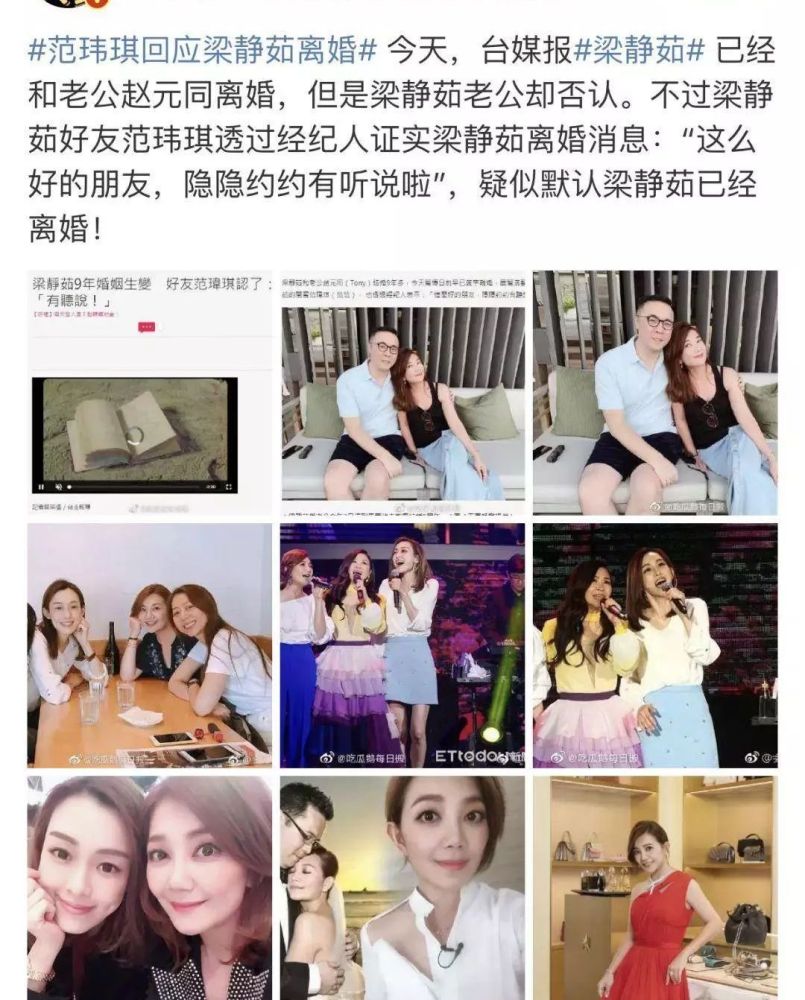View the wedding photo and white-shirt selfie image
Viewport: 805px width, 1000px height.
click(403, 888)
